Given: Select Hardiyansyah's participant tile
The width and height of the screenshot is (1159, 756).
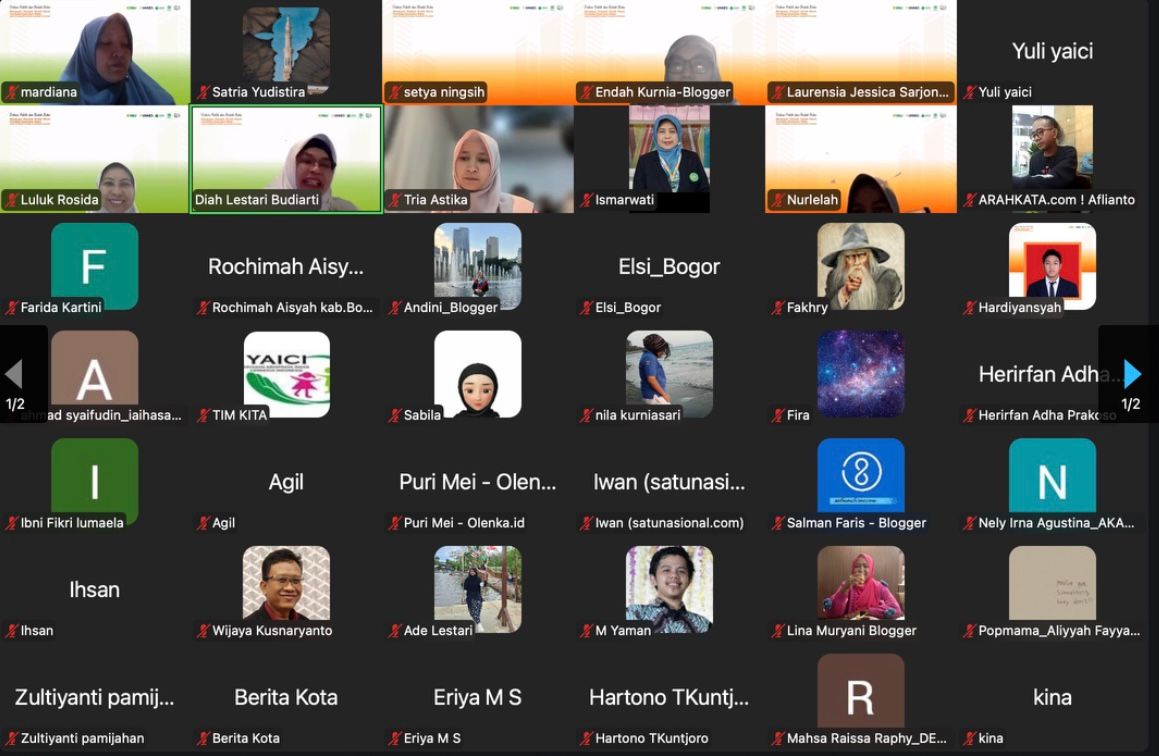Looking at the screenshot, I should (x=1052, y=266).
